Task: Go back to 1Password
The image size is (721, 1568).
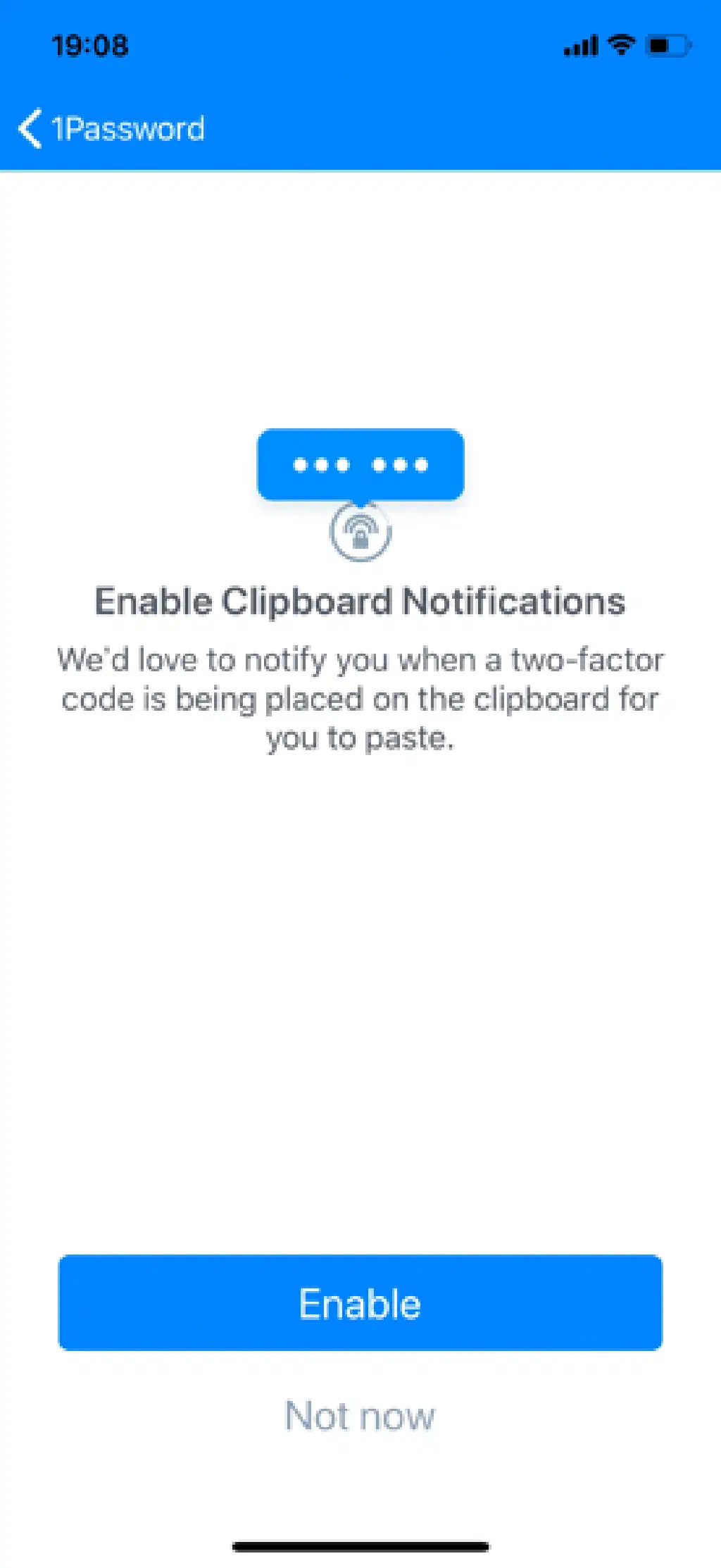Action: point(111,129)
